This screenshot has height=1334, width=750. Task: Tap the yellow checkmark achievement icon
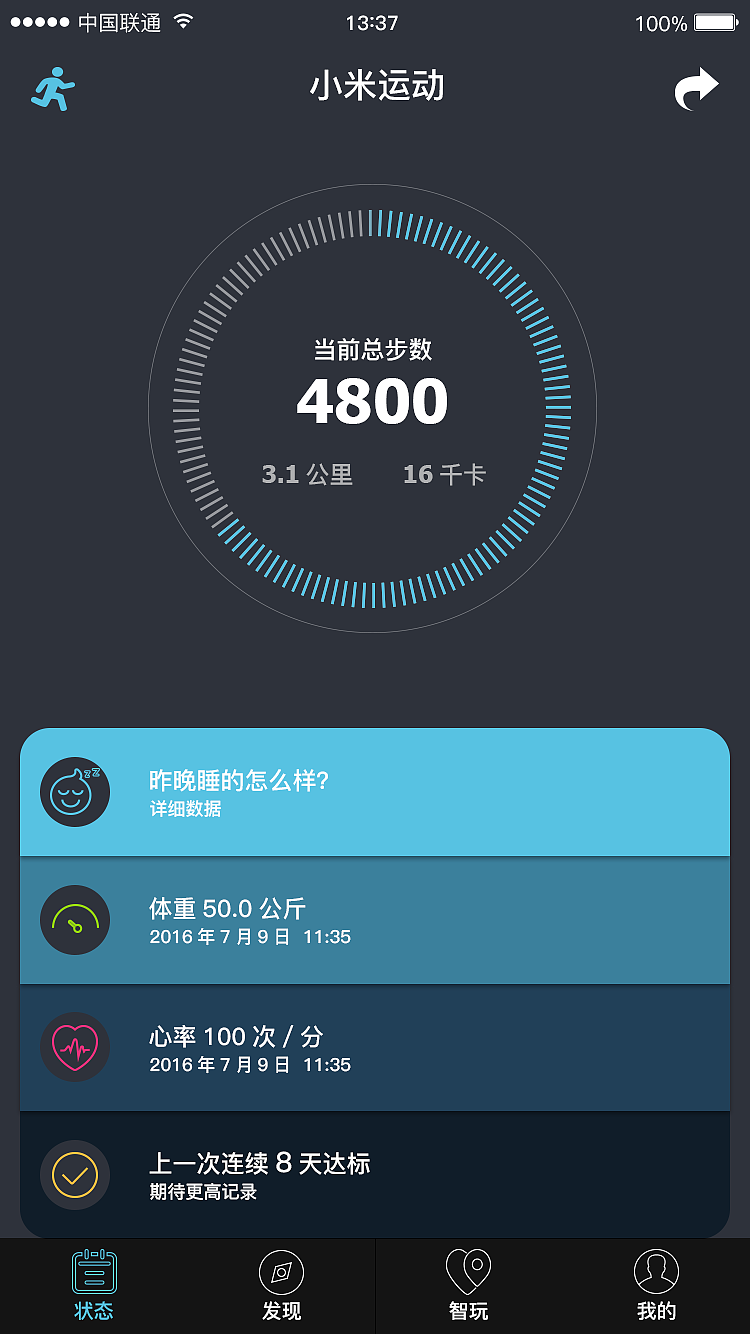pyautogui.click(x=74, y=1174)
